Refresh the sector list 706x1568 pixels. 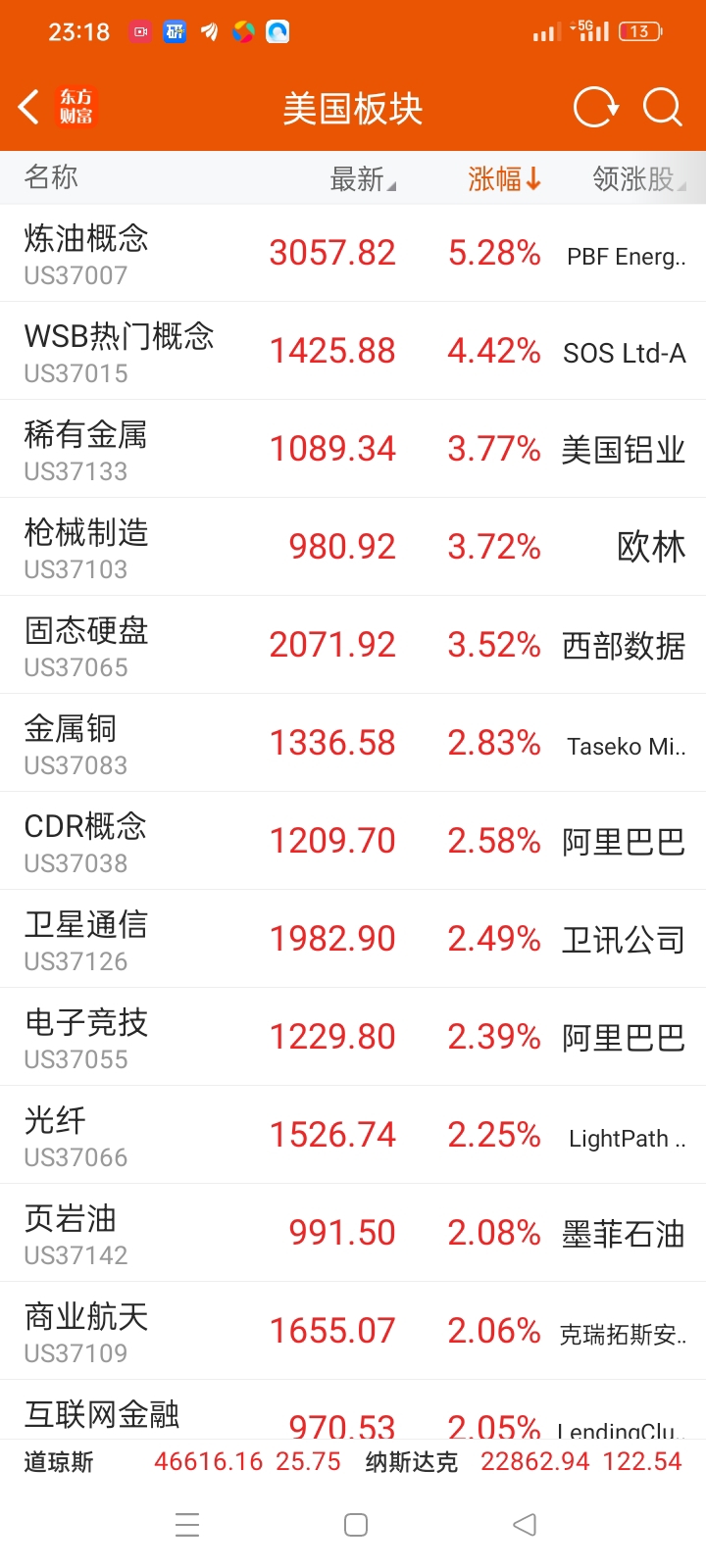coord(595,107)
